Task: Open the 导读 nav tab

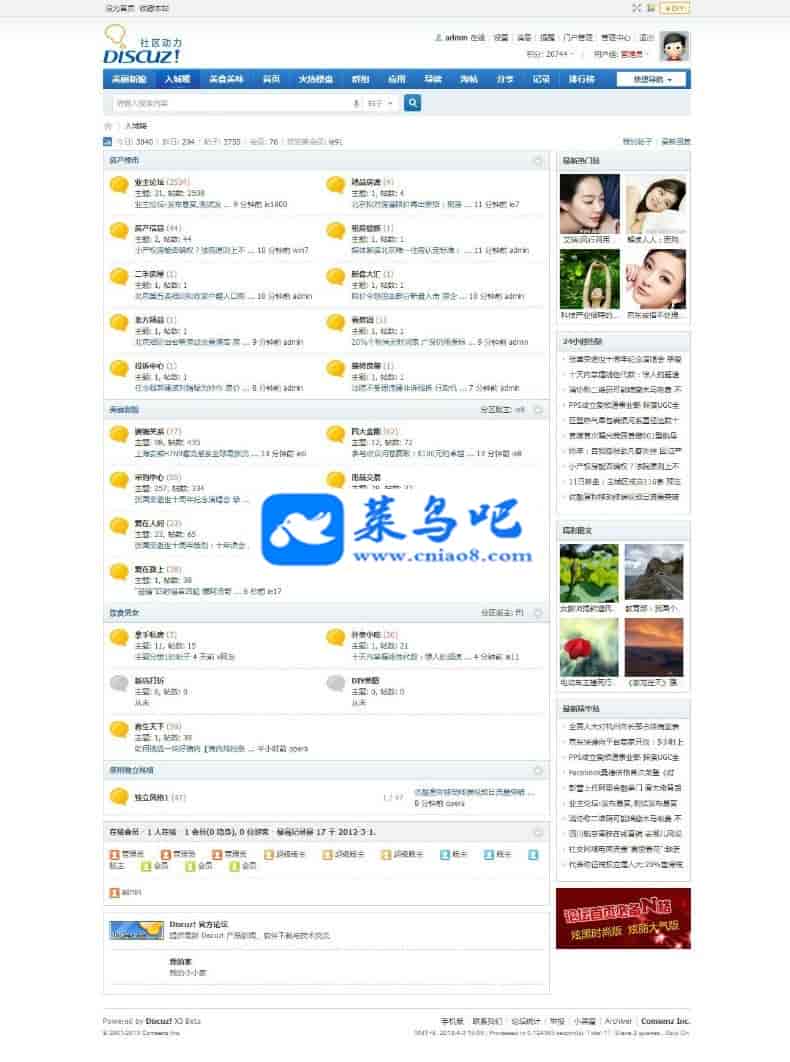Action: [x=432, y=79]
